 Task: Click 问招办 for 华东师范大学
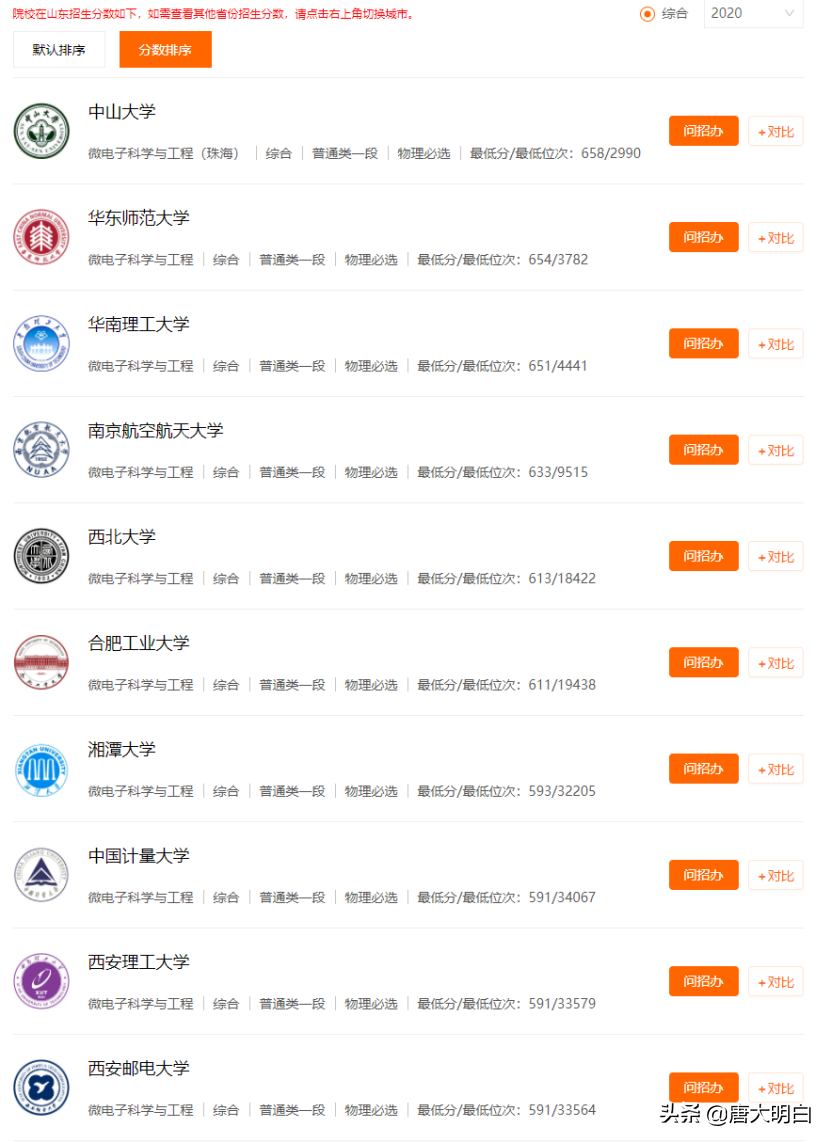(703, 237)
